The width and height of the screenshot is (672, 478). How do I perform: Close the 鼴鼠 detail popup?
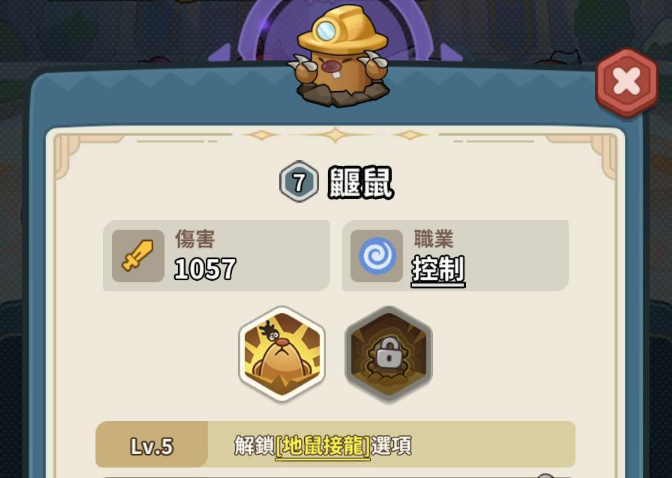coord(626,83)
